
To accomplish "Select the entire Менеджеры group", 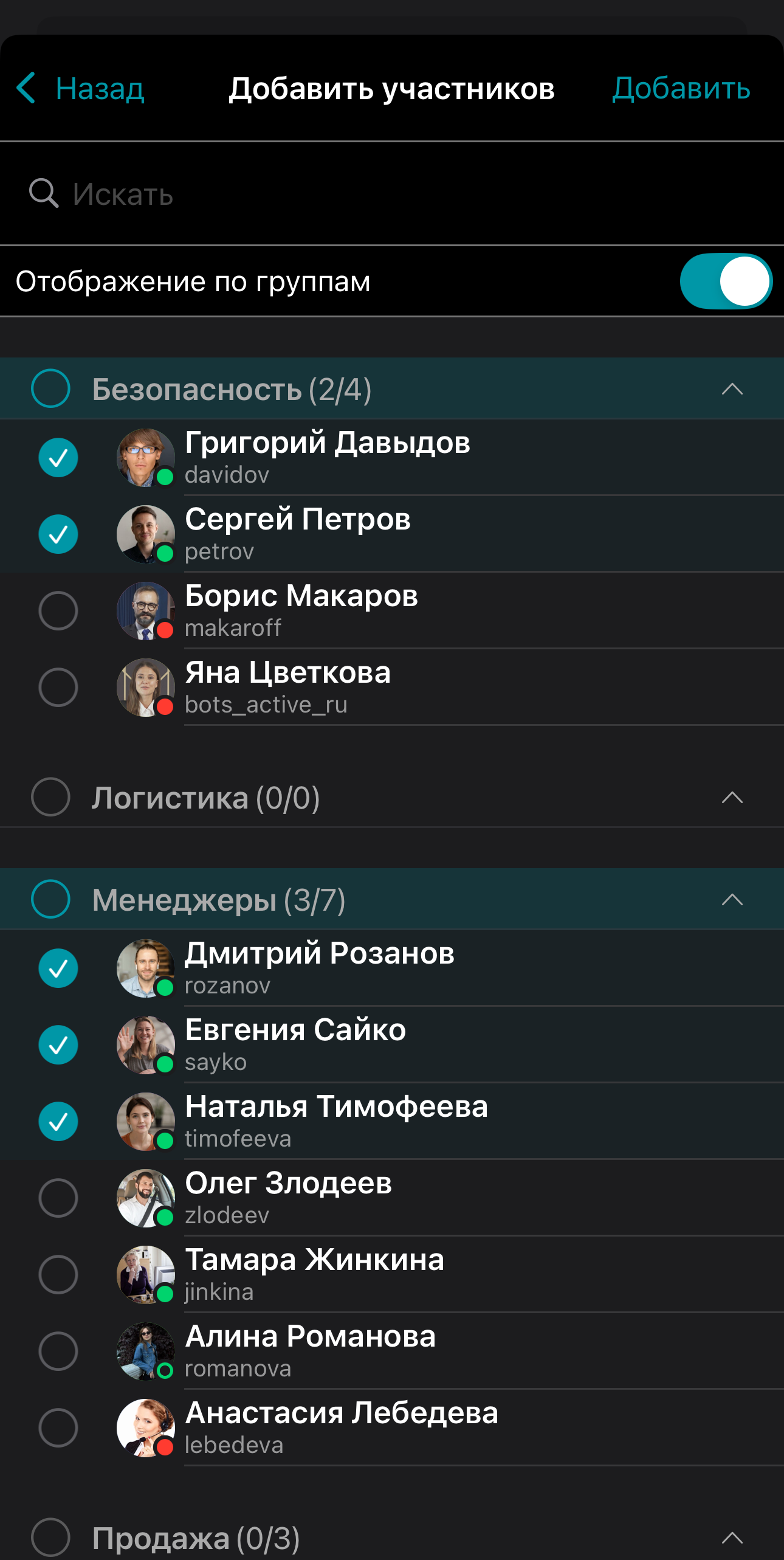I will click(50, 899).
